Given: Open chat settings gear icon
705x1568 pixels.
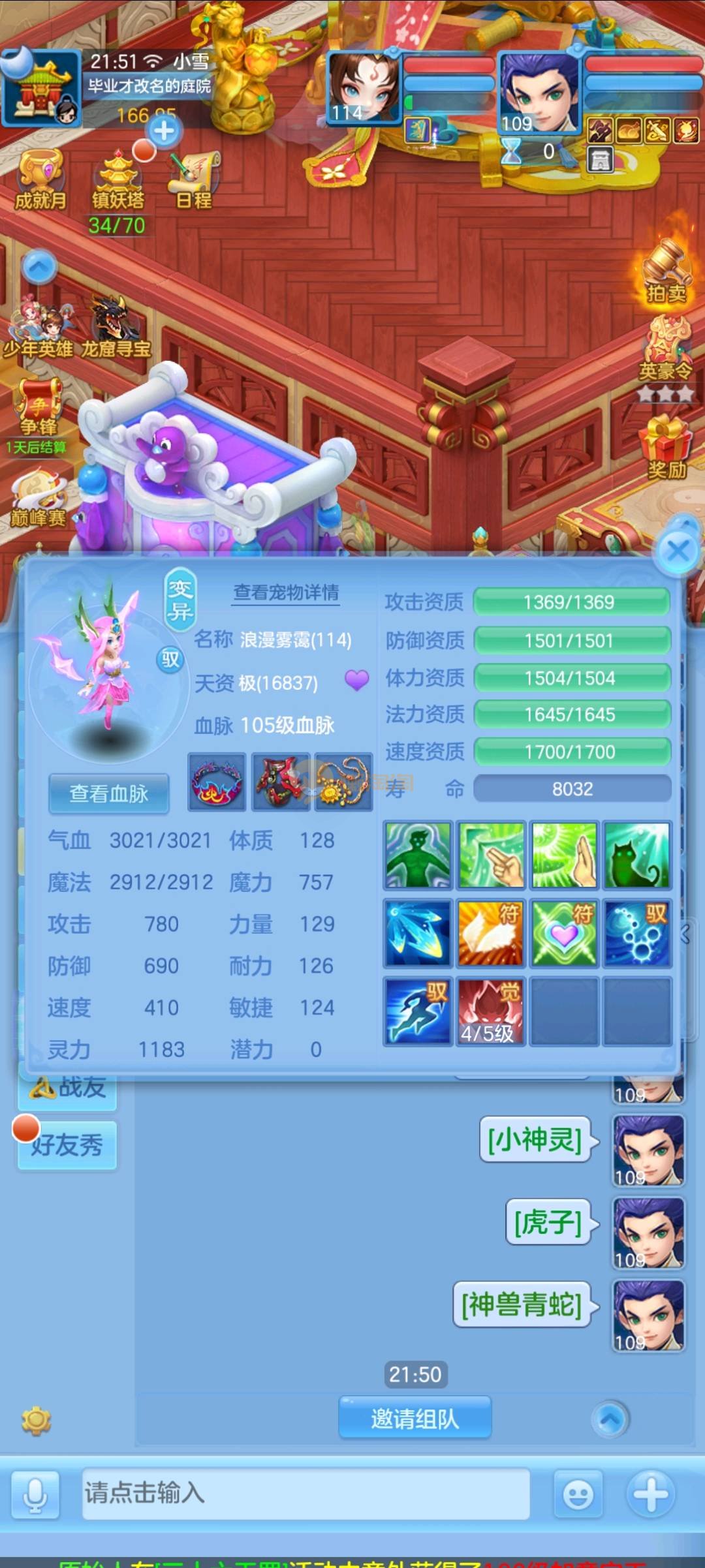Looking at the screenshot, I should click(x=36, y=1421).
